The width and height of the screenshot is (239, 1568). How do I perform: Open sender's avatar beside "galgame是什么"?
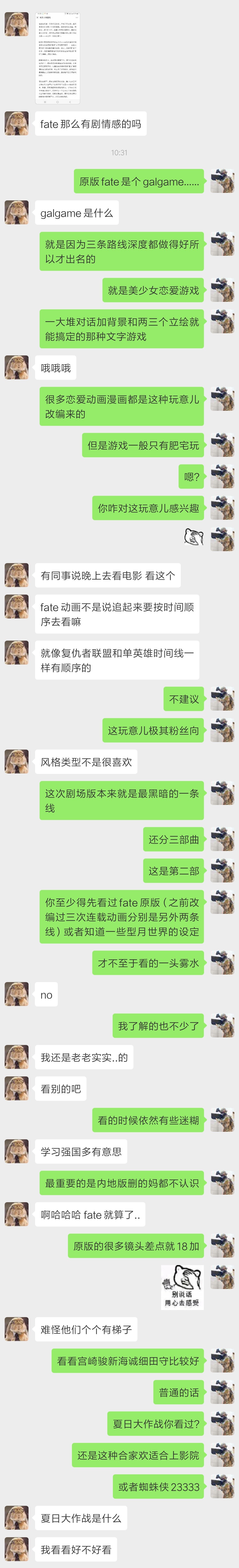(x=16, y=212)
